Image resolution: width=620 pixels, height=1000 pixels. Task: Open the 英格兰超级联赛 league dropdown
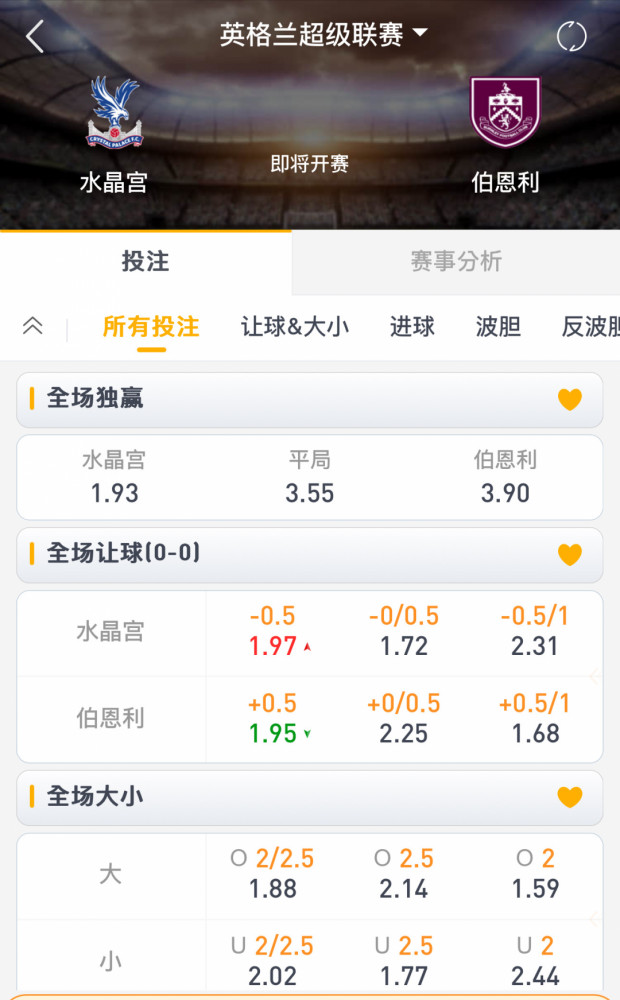[323, 34]
